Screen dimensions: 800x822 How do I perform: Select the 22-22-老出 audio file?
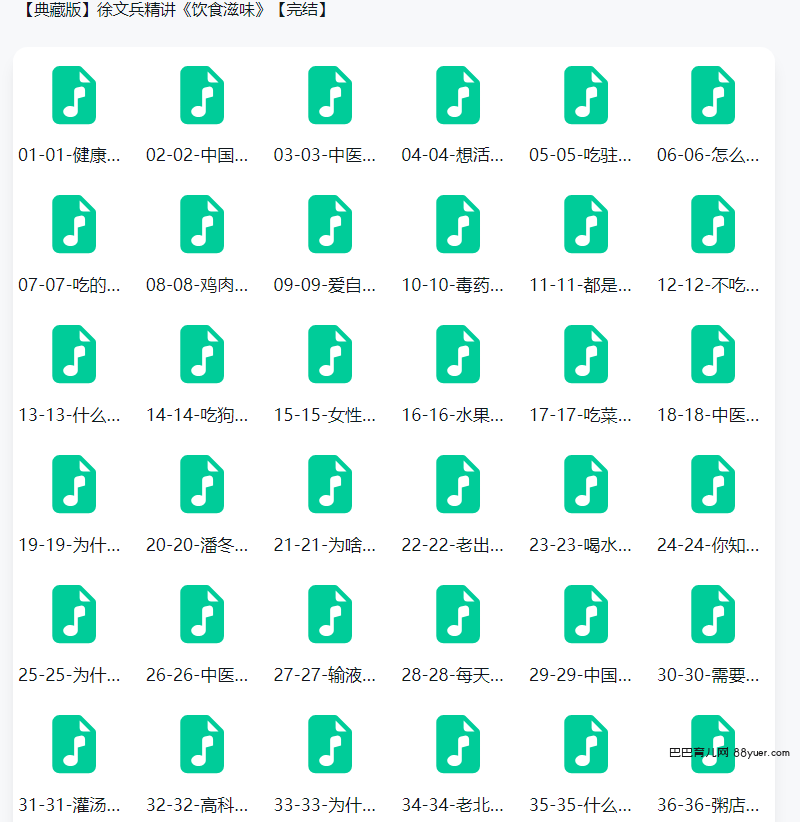tap(458, 484)
